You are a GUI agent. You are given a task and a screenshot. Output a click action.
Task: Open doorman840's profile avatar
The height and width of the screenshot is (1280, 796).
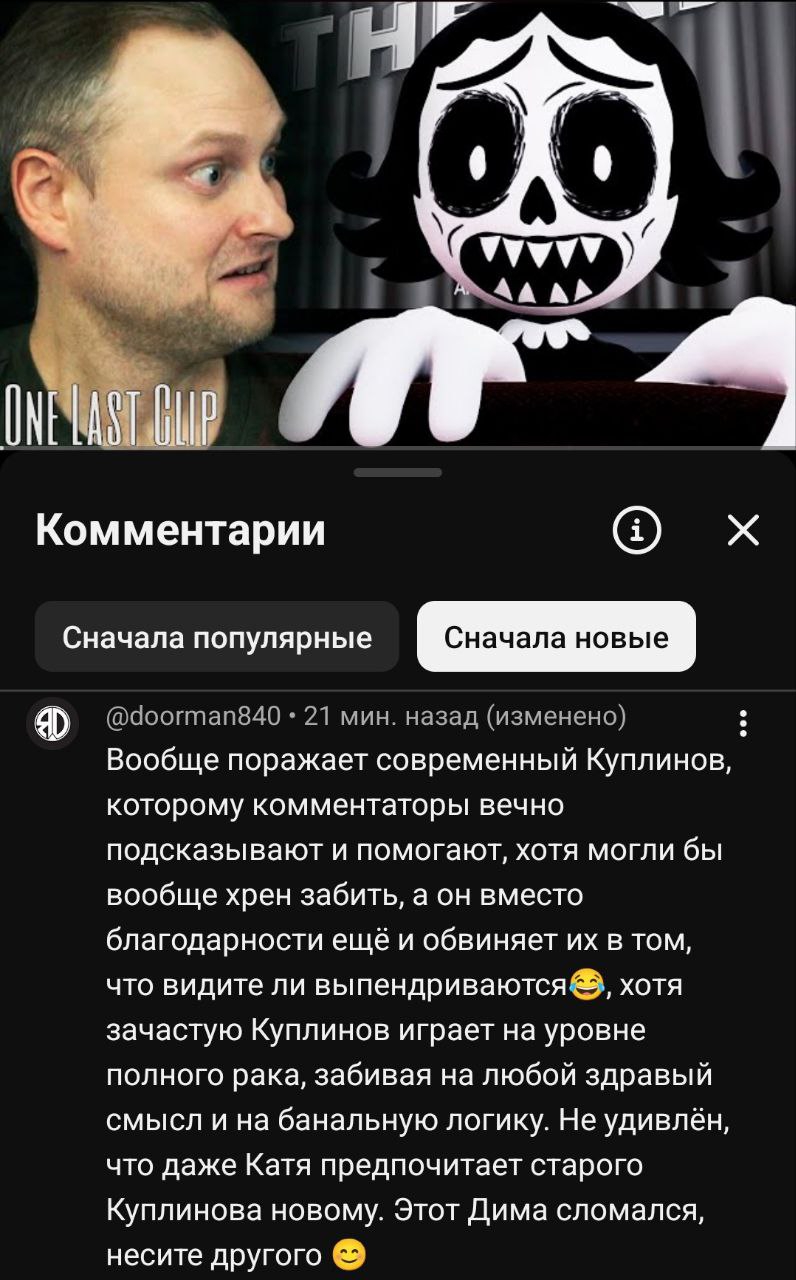(x=52, y=722)
